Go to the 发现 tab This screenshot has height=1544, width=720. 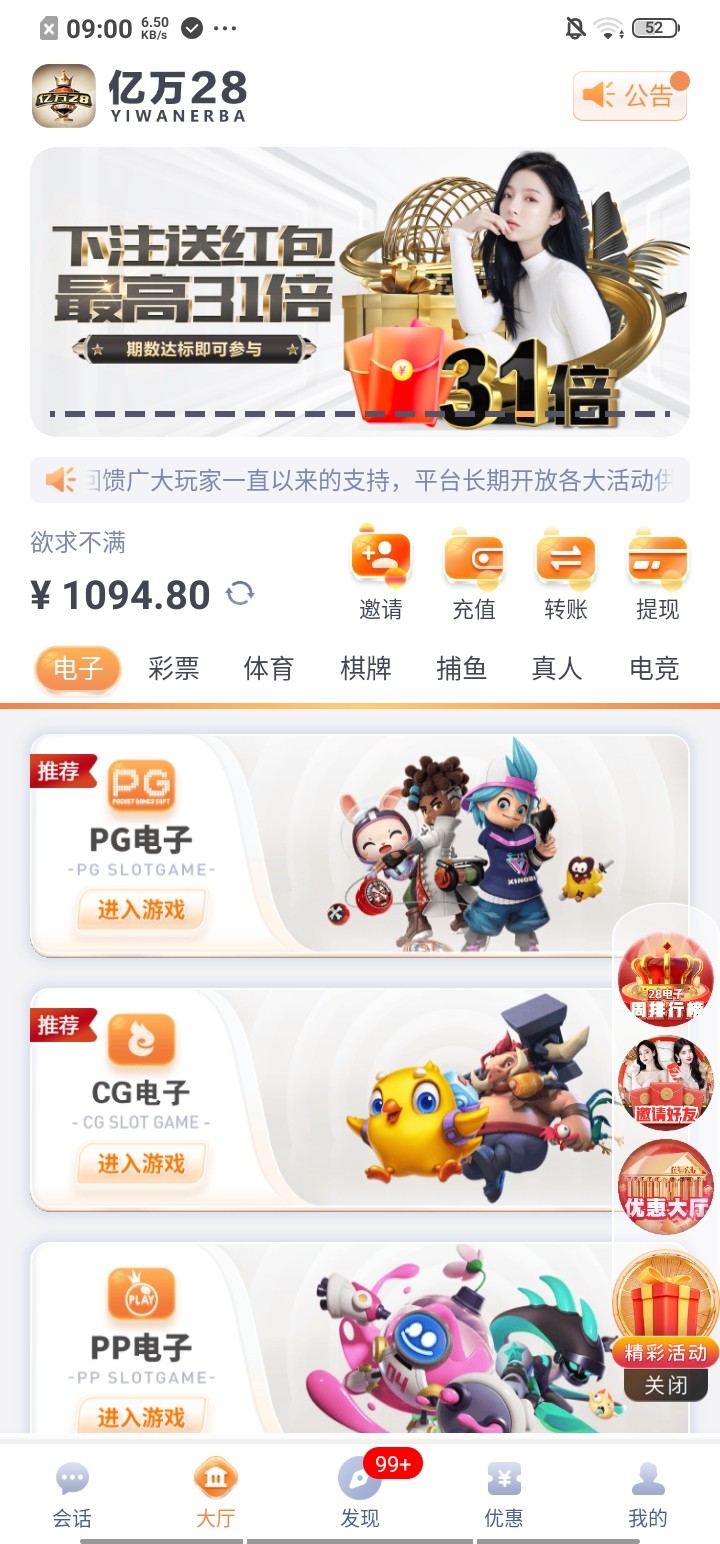click(x=360, y=1496)
